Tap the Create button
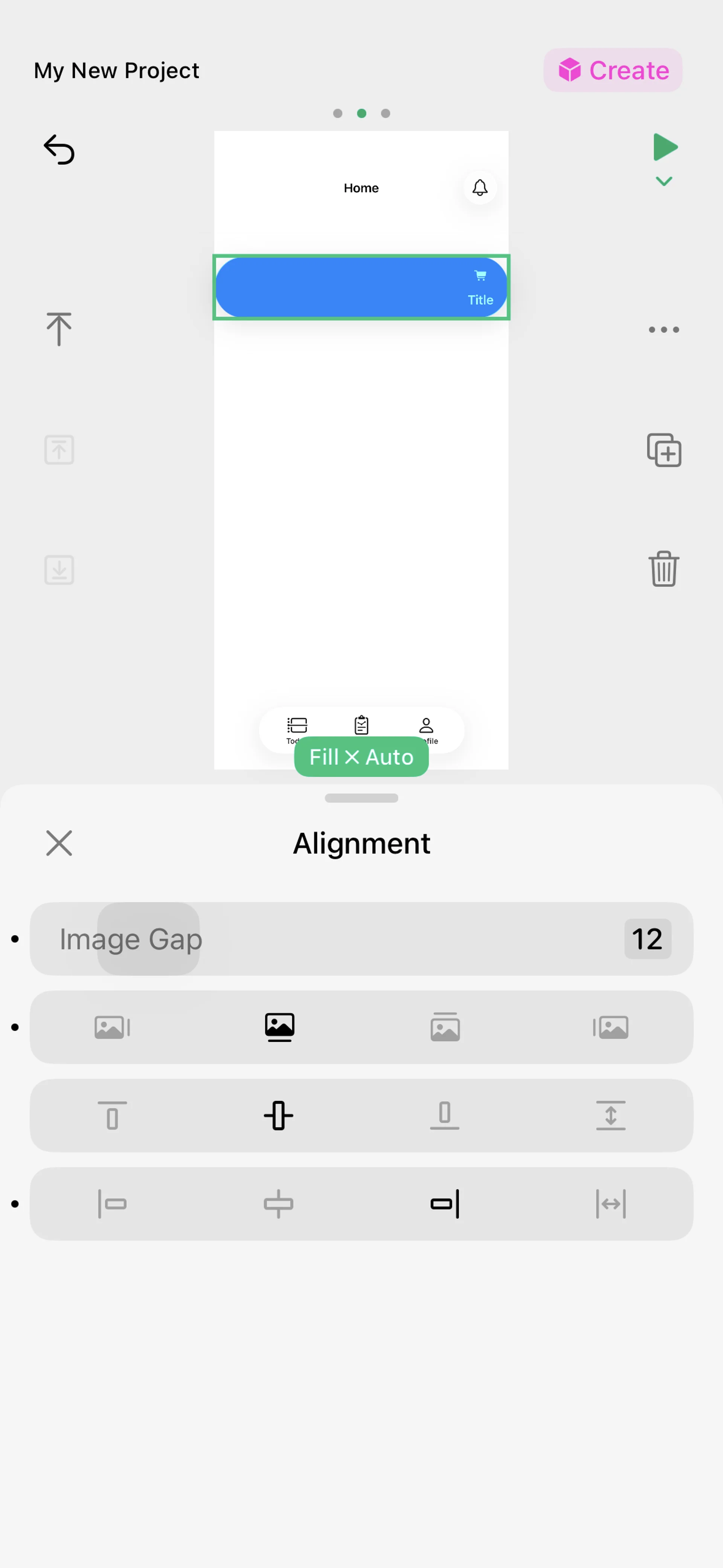This screenshot has width=723, height=1568. coord(612,70)
